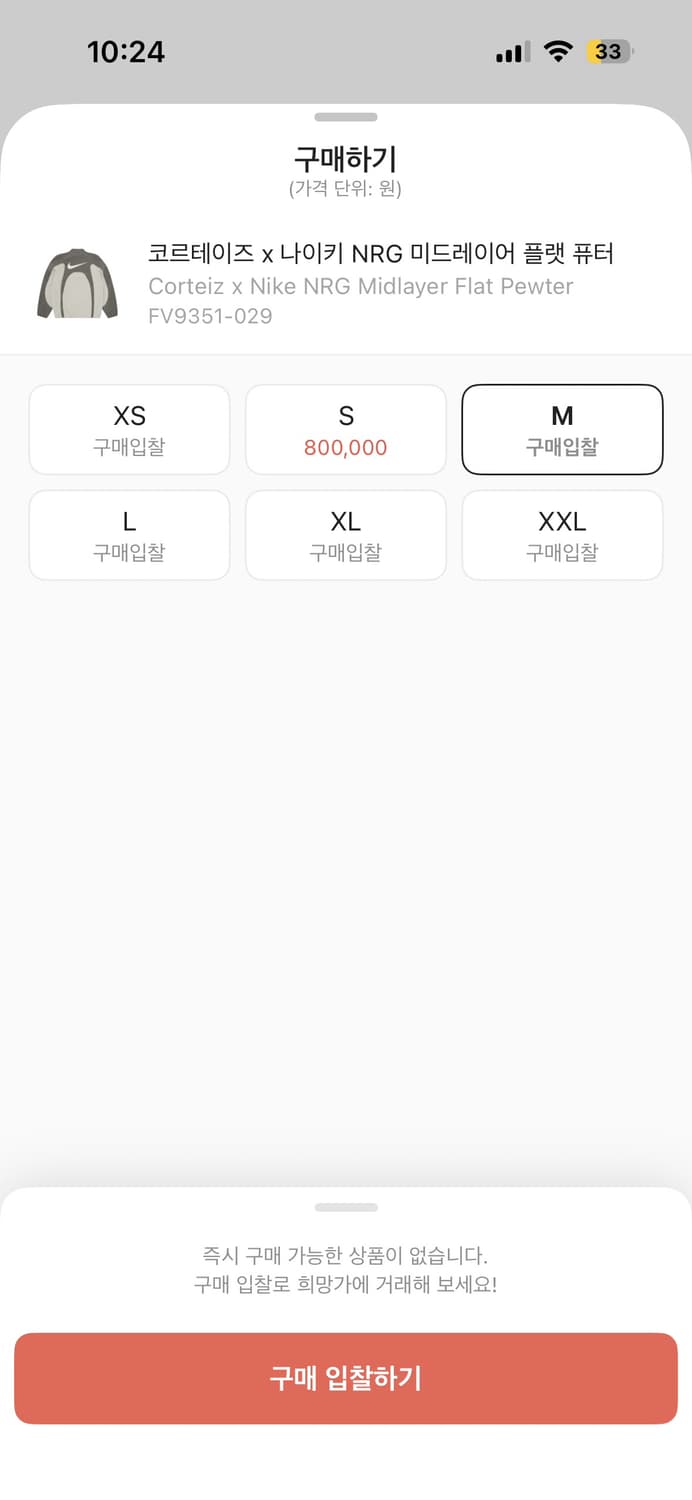Screen dimensions: 692x1500
Task: Select size XS for purchase bid
Action: (130, 430)
